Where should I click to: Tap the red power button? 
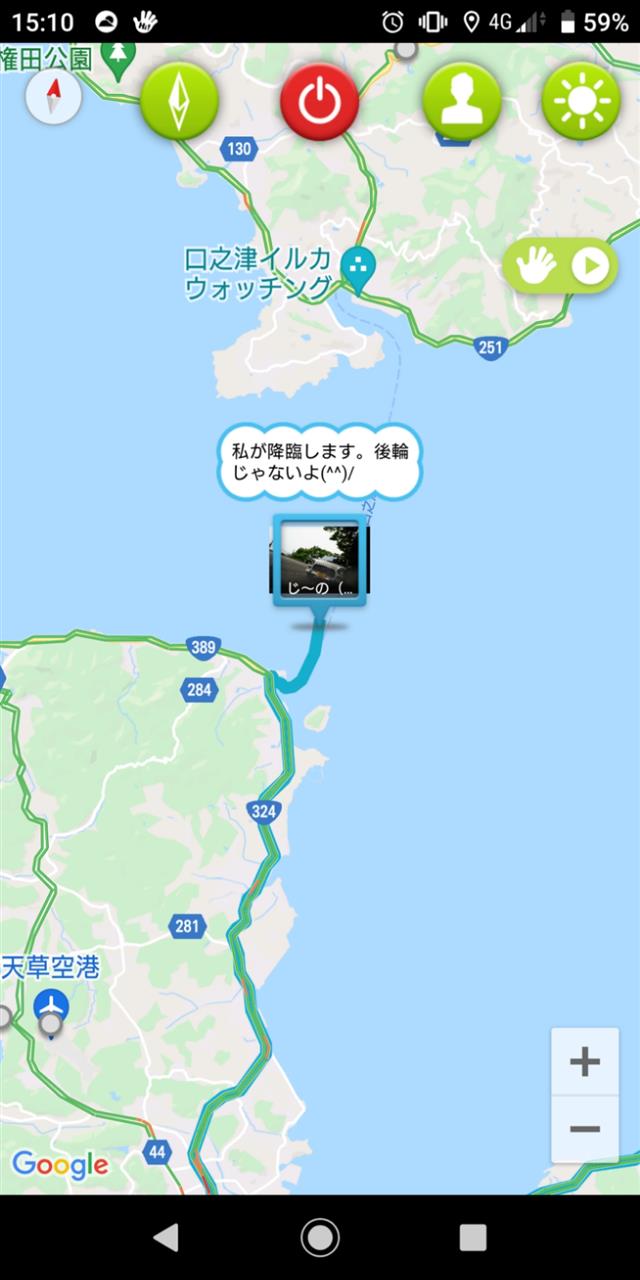tap(319, 99)
